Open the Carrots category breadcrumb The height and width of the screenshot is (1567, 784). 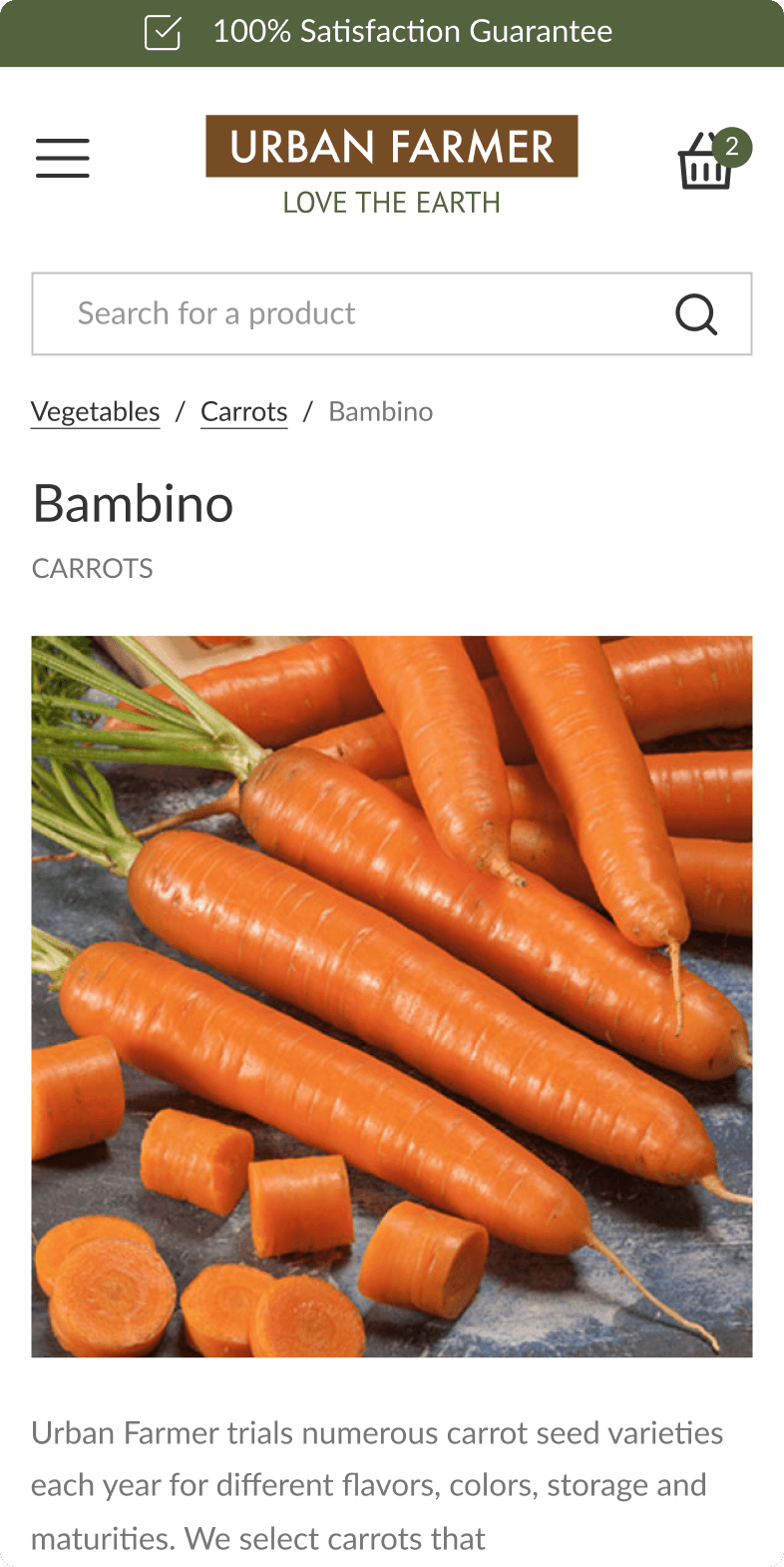[243, 411]
